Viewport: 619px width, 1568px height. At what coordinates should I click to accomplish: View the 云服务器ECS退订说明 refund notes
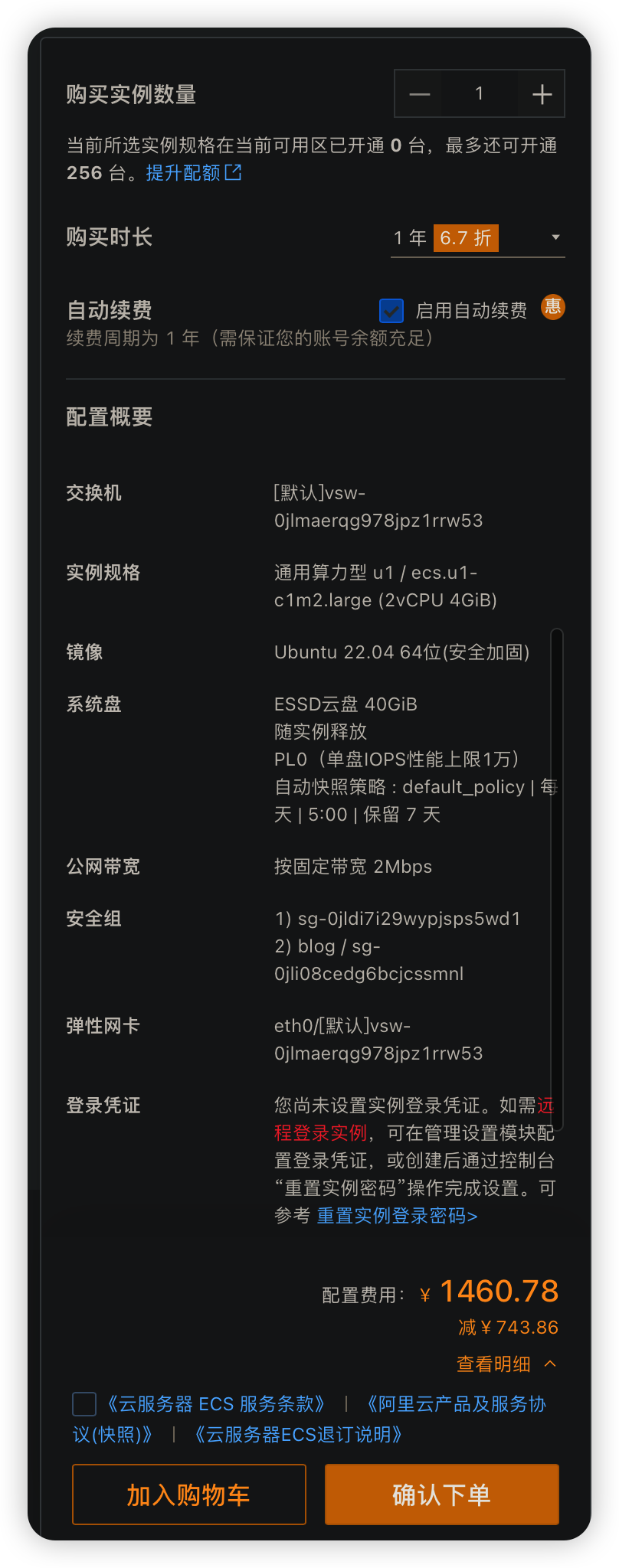click(298, 1434)
